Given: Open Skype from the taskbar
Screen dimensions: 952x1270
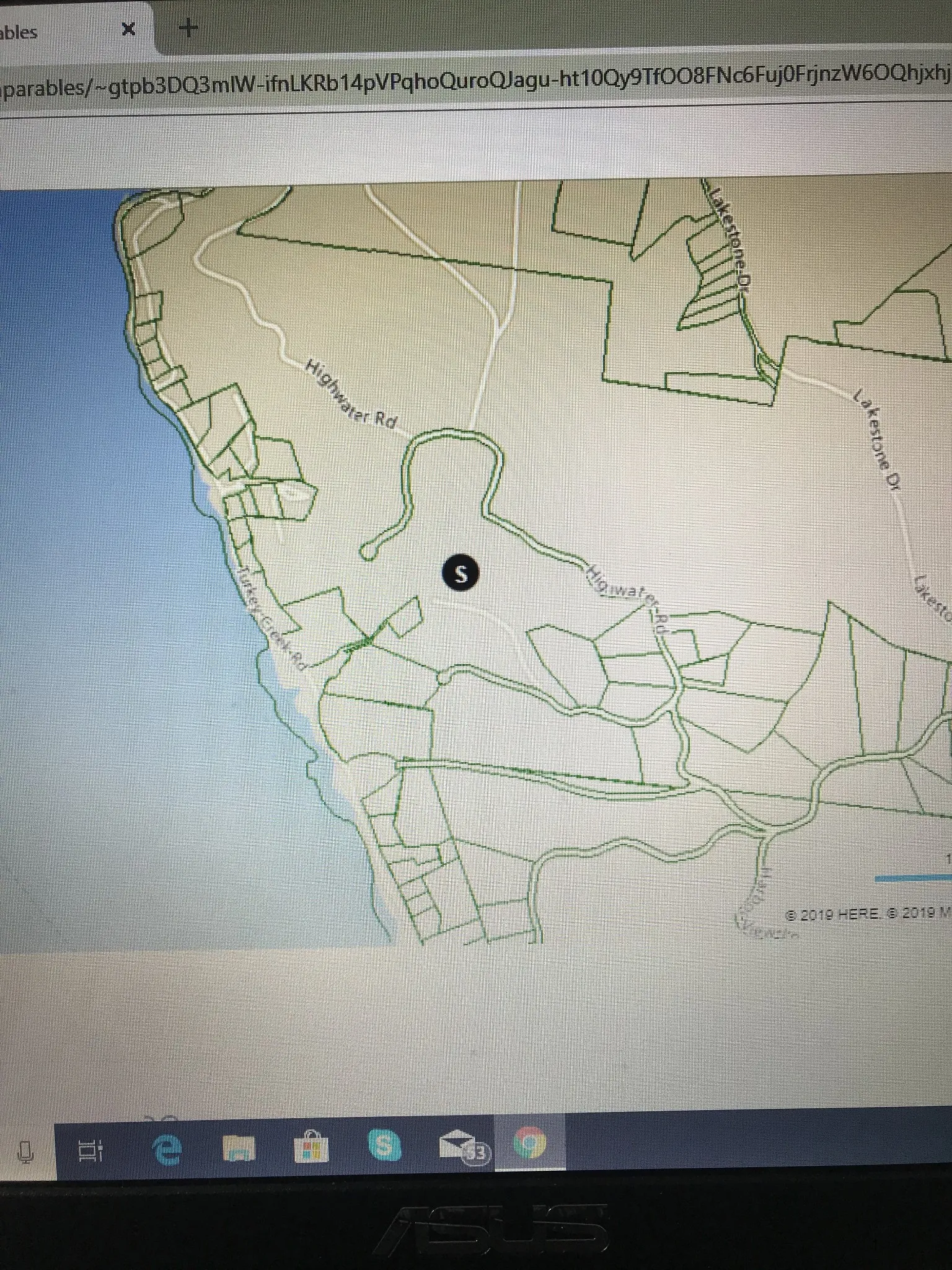Looking at the screenshot, I should tap(384, 1145).
